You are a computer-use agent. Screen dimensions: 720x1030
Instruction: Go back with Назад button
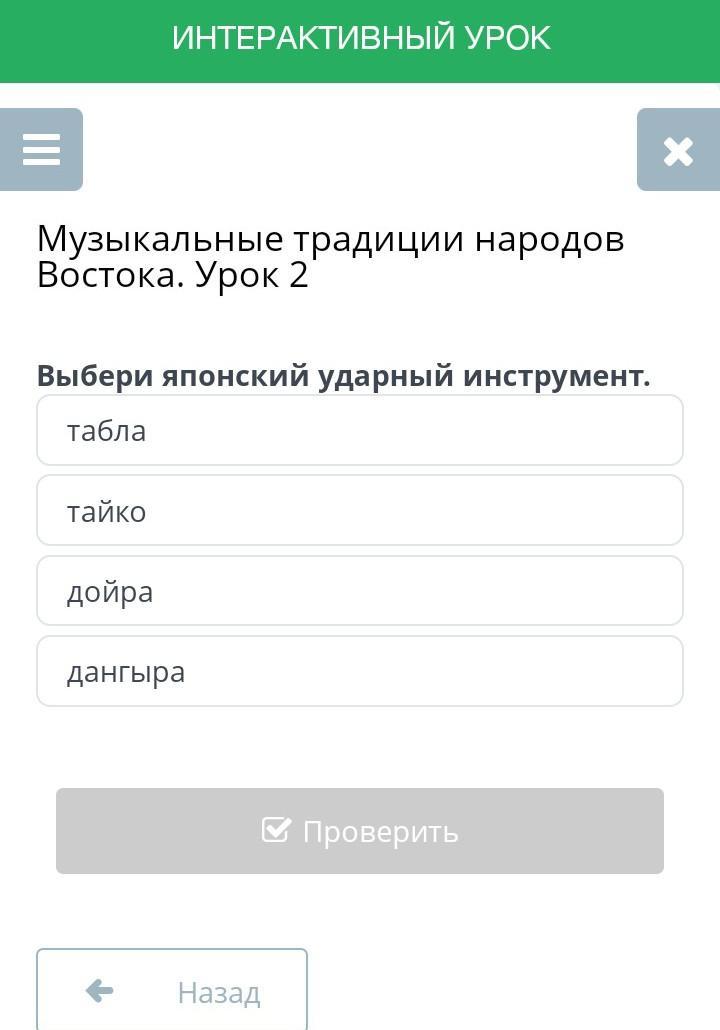172,991
